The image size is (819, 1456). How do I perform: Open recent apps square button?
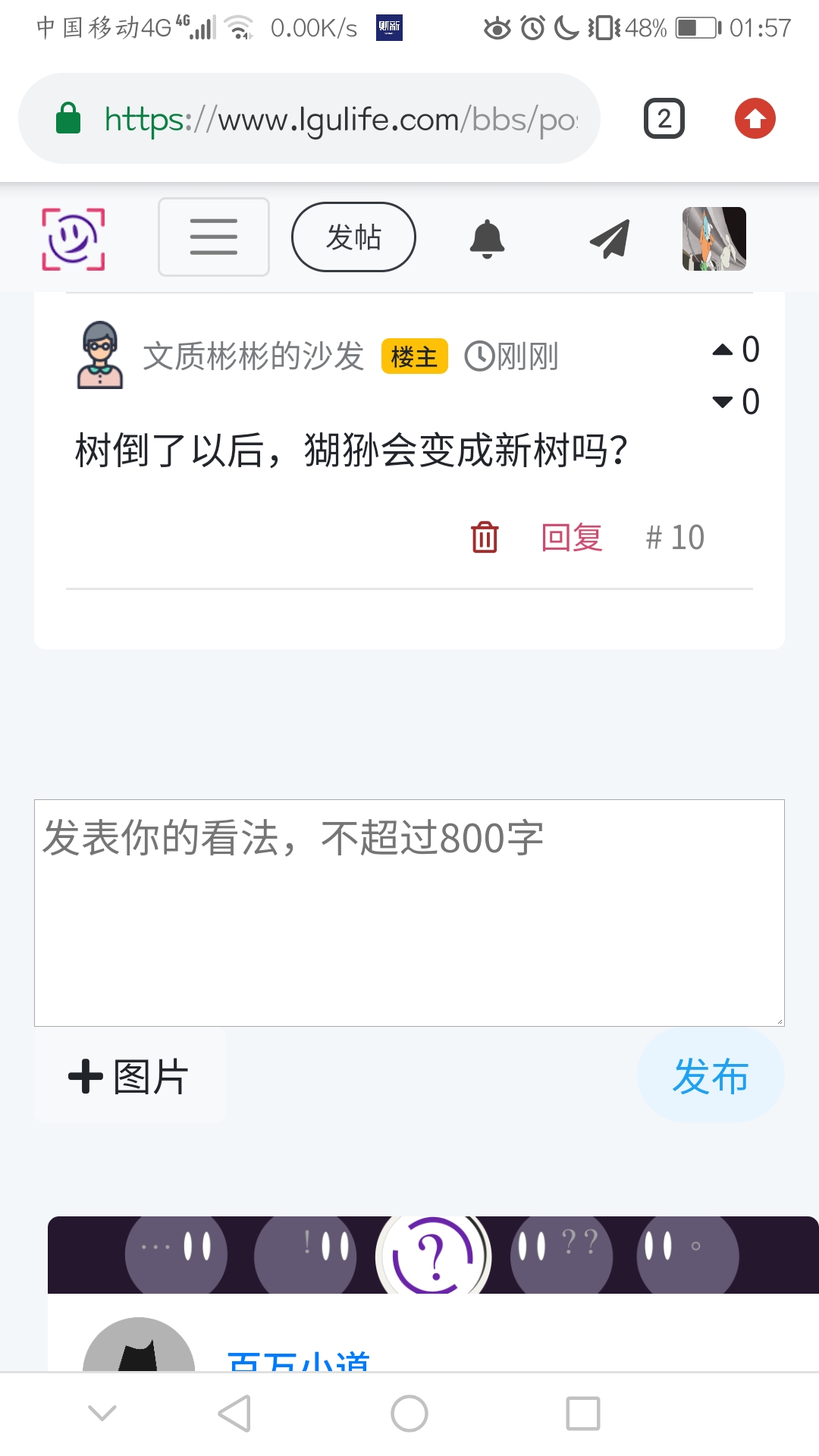tap(583, 1414)
